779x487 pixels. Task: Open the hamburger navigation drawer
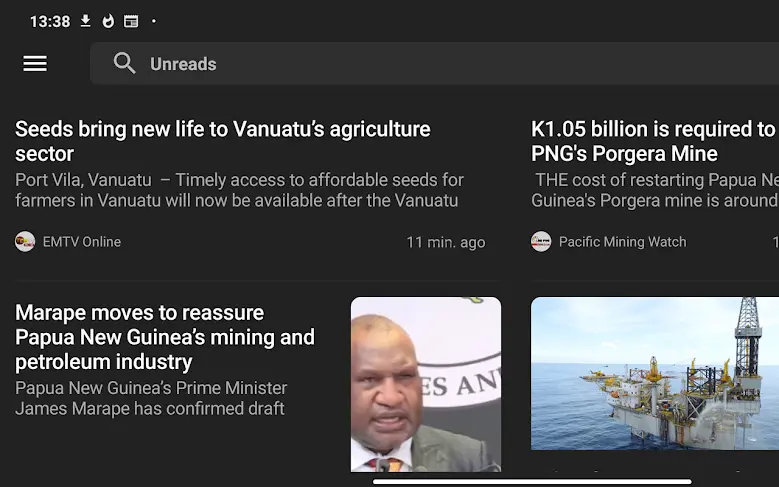coord(35,64)
